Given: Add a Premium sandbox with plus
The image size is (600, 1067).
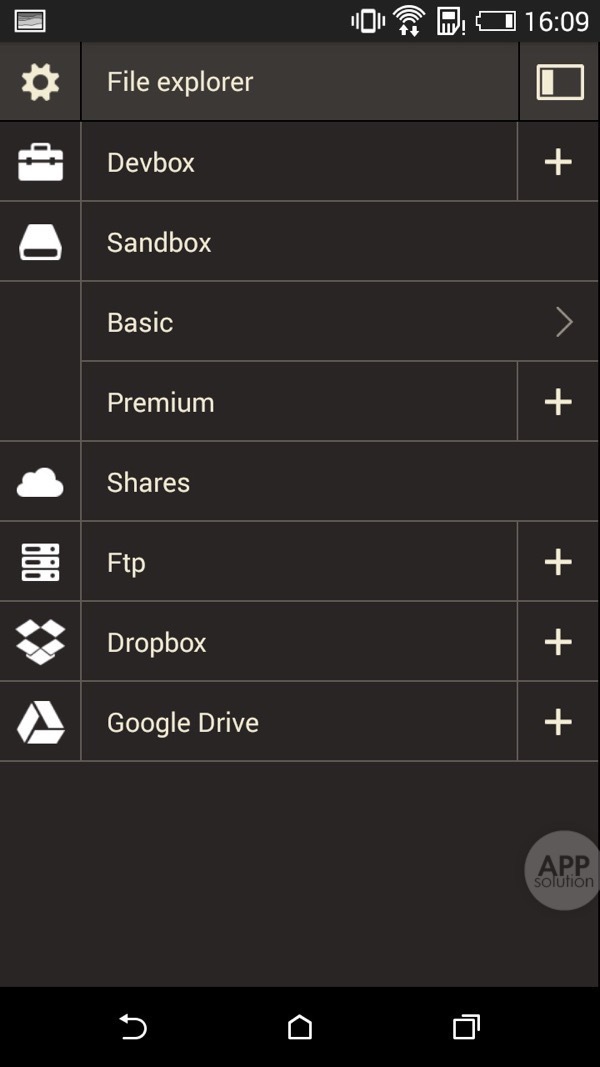Looking at the screenshot, I should [x=558, y=402].
